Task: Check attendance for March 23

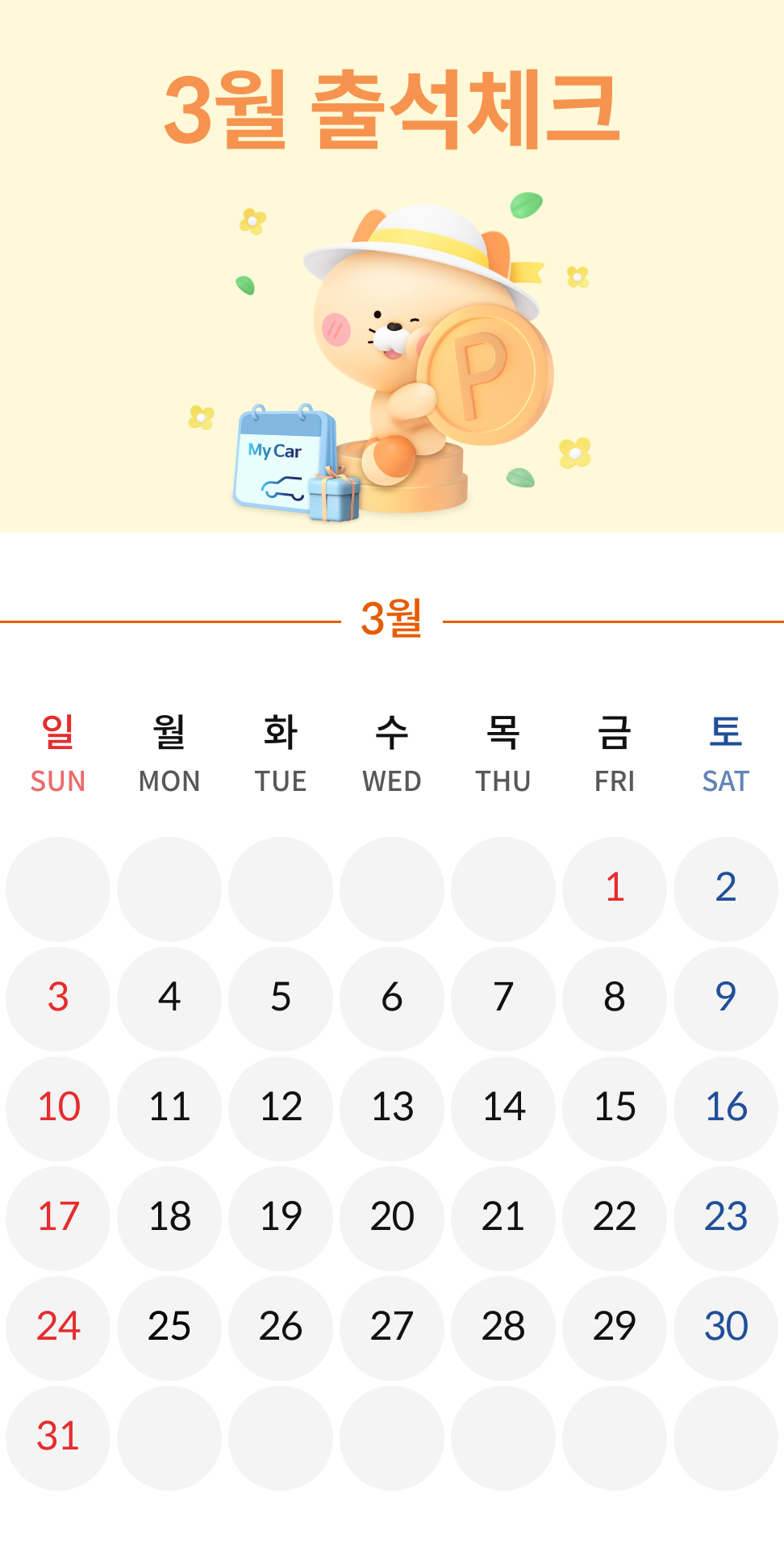Action: [x=725, y=1218]
